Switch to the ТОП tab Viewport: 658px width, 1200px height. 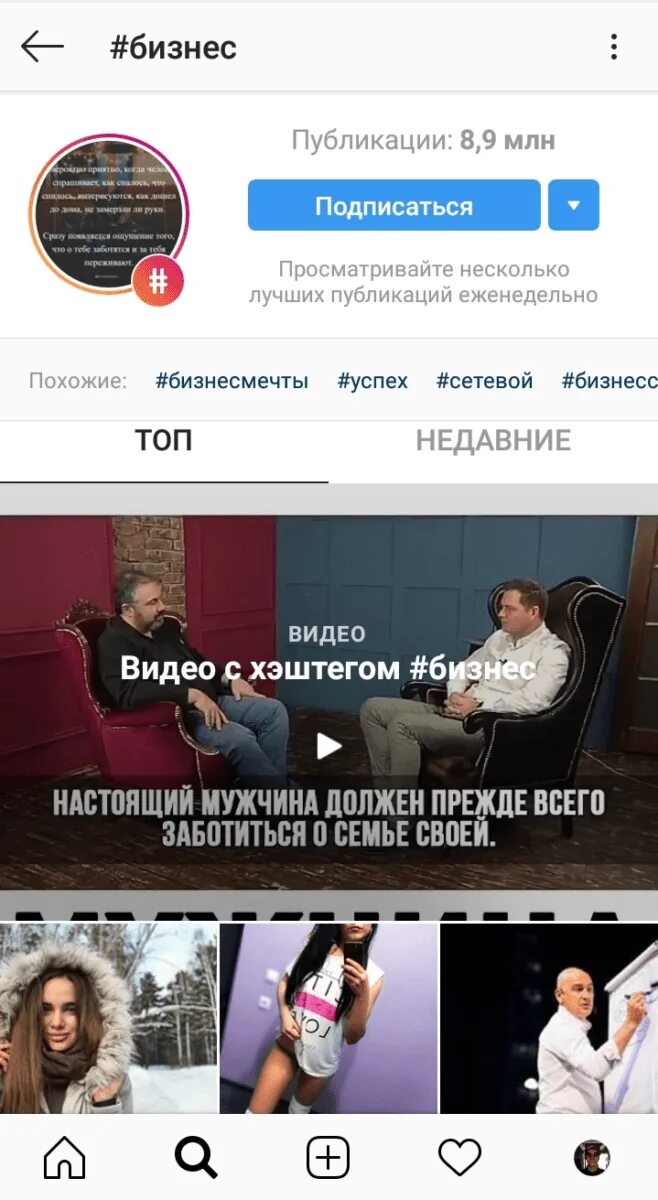pos(164,441)
